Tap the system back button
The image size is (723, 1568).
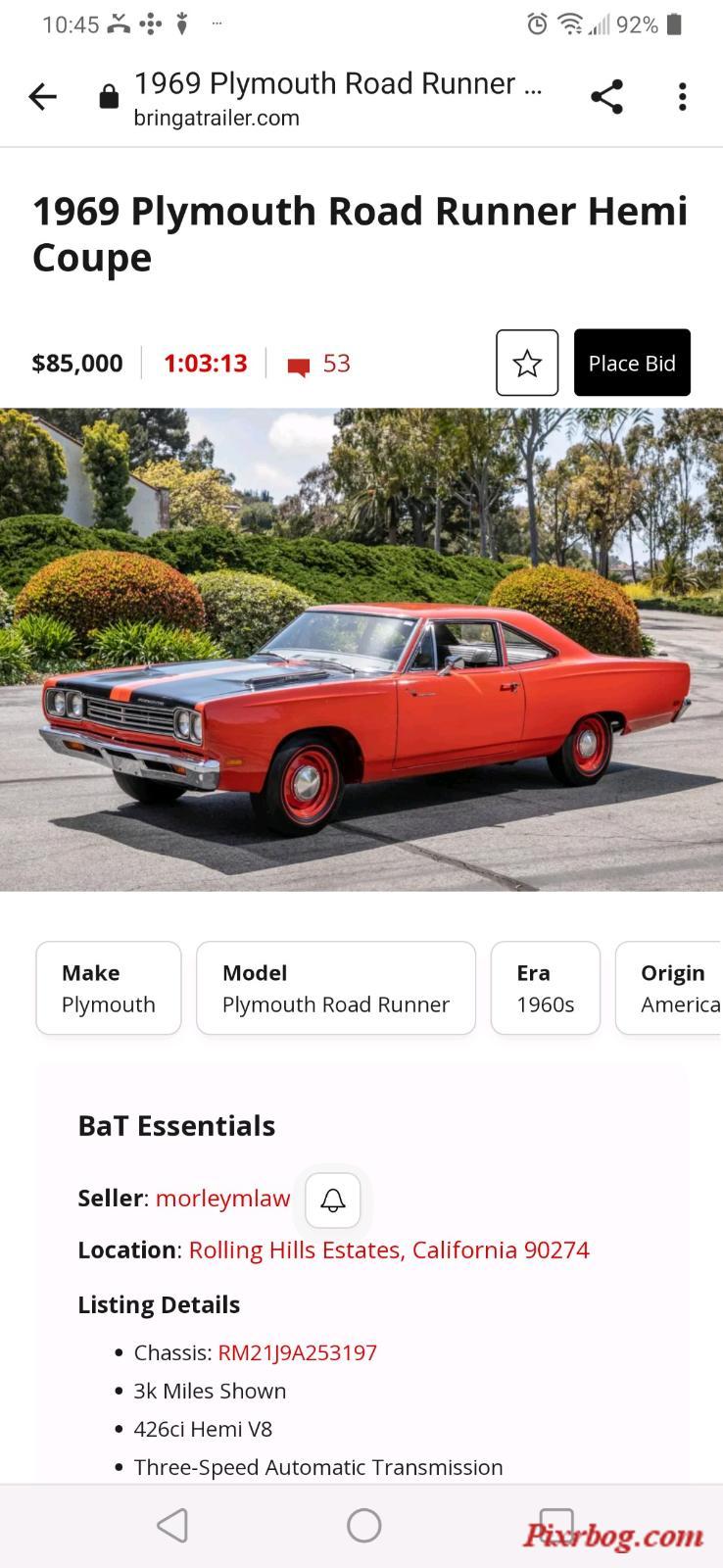(172, 1525)
